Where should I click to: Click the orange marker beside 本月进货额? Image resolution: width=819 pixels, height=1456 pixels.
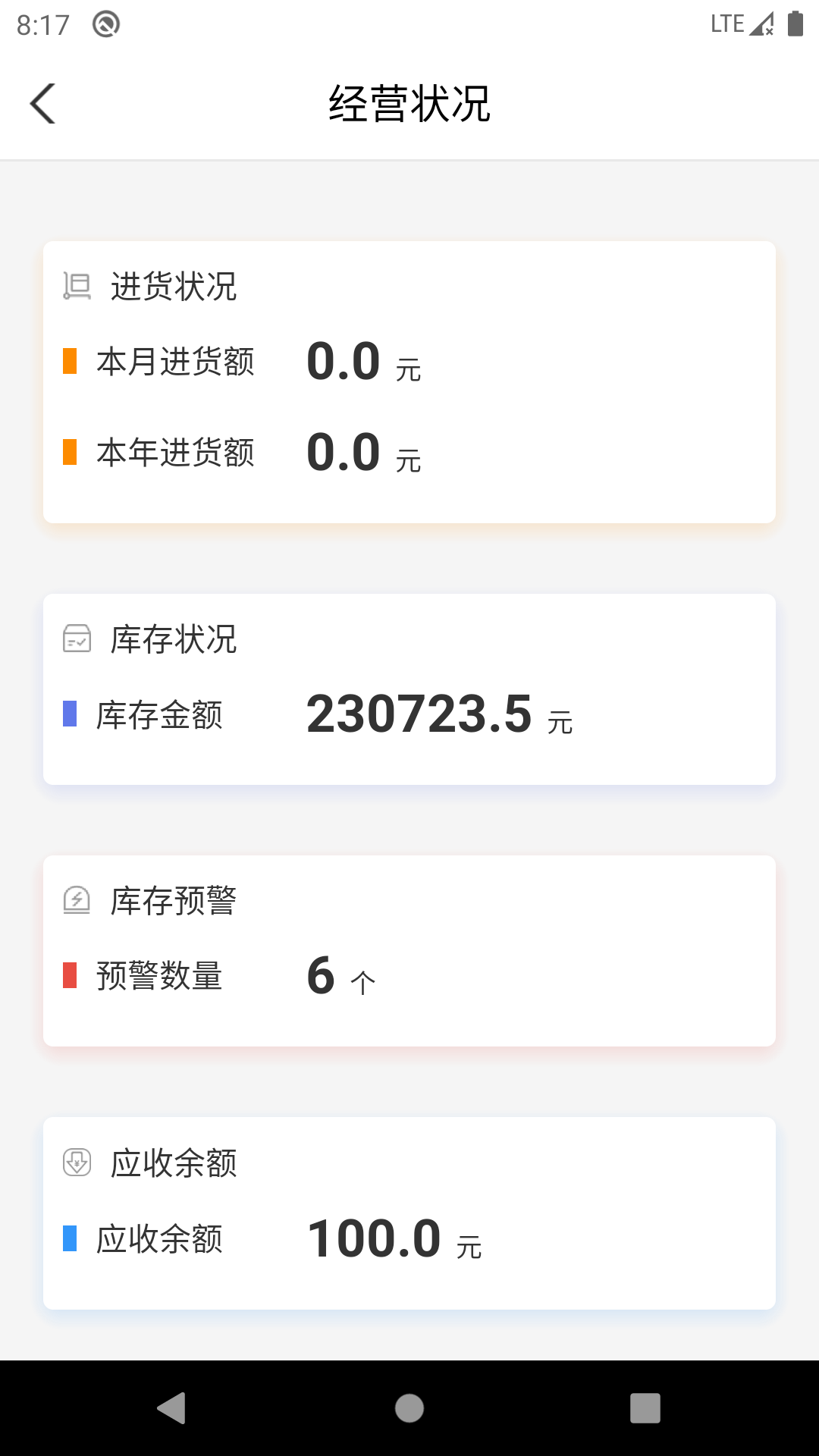coord(71,362)
